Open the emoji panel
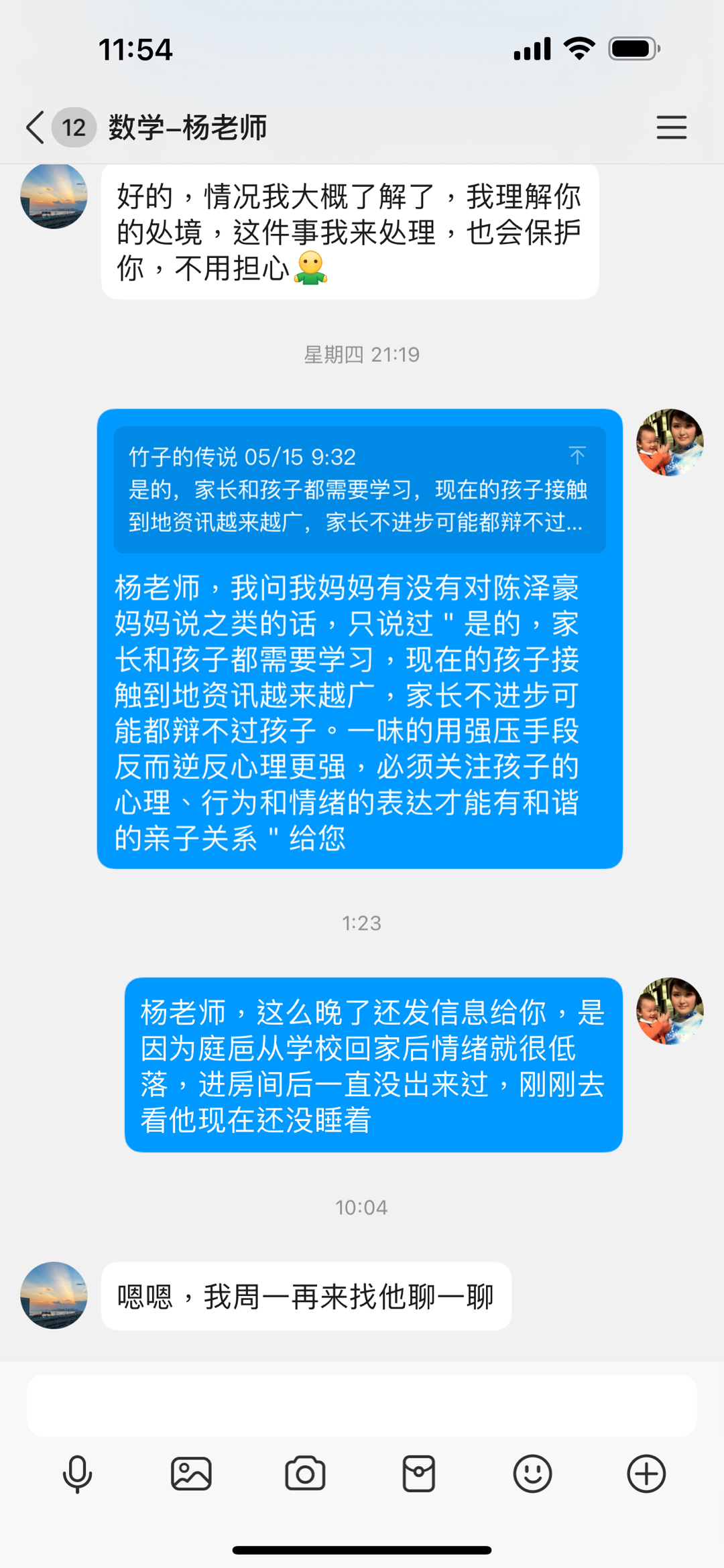The height and width of the screenshot is (1568, 724). (x=532, y=1474)
